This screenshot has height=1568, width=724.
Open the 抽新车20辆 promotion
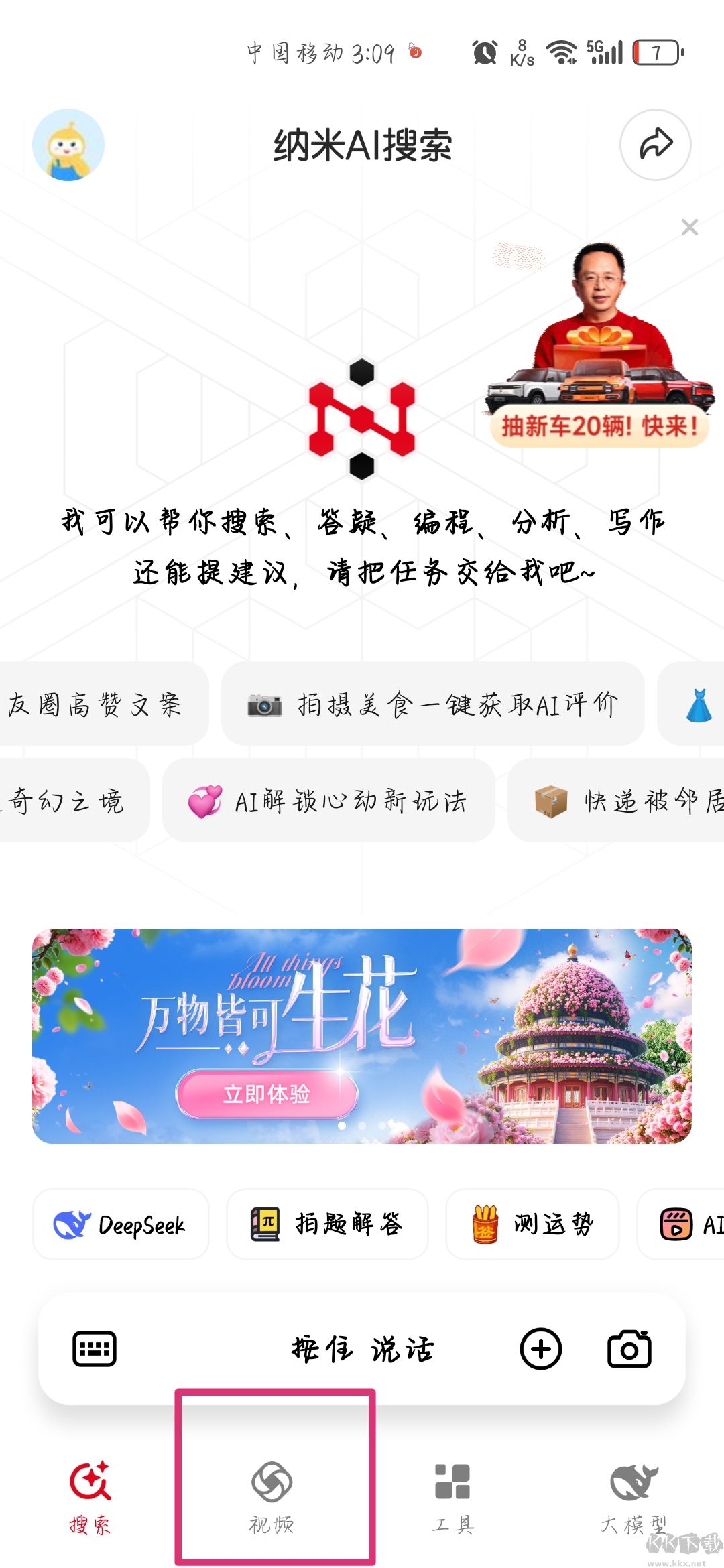[x=599, y=425]
